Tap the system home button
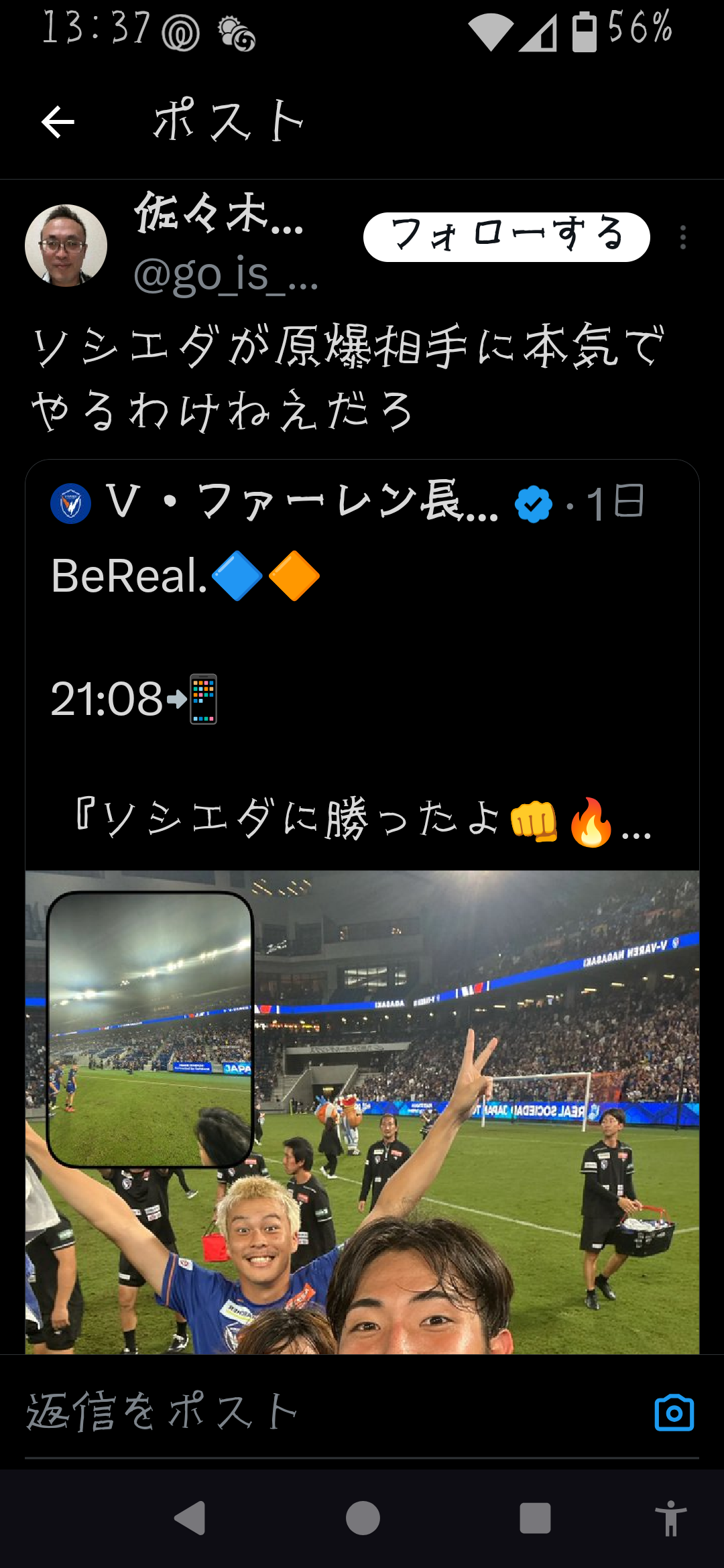 point(363,1518)
